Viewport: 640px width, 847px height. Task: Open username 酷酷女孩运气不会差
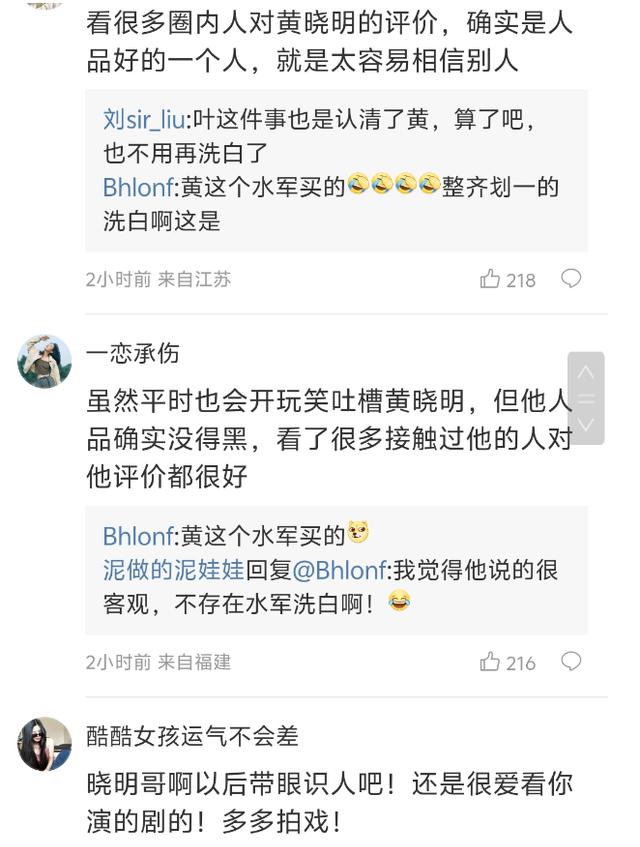coord(192,736)
